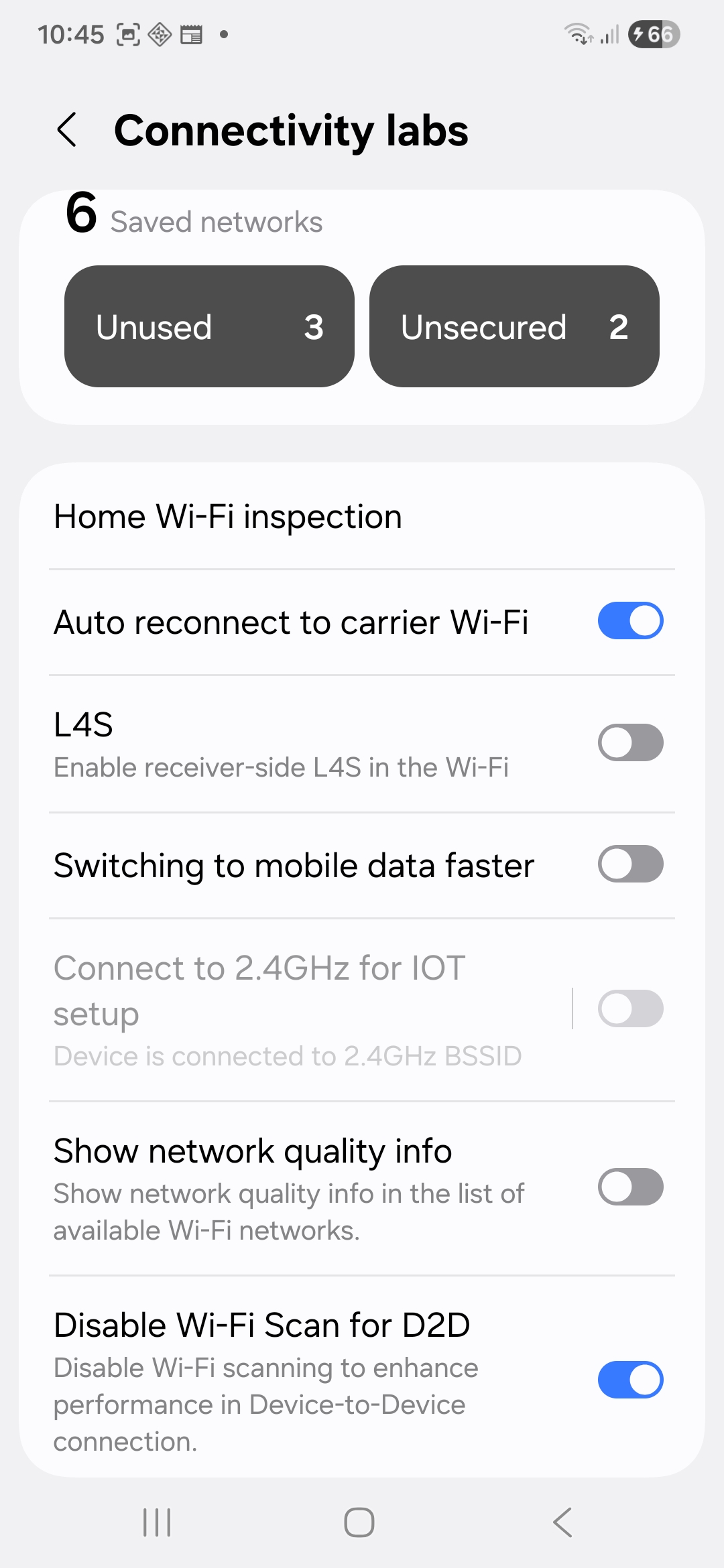Enable Show network quality info
The height and width of the screenshot is (1568, 724).
coord(630,1187)
